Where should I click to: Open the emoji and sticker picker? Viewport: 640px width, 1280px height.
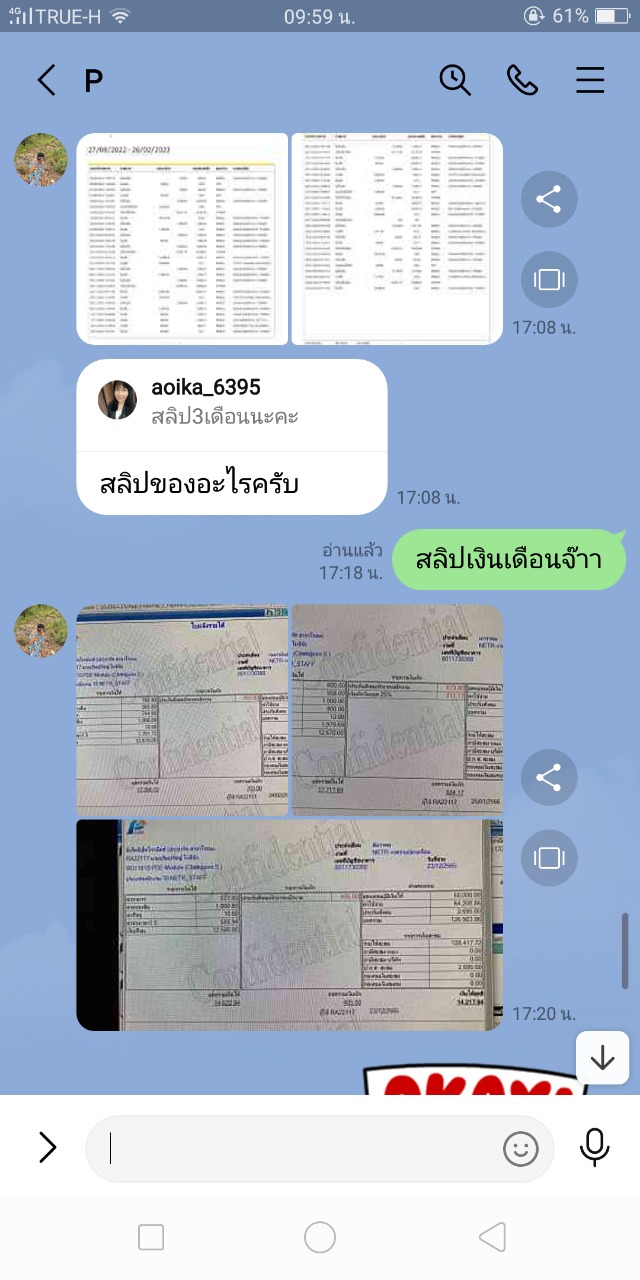(x=520, y=1149)
